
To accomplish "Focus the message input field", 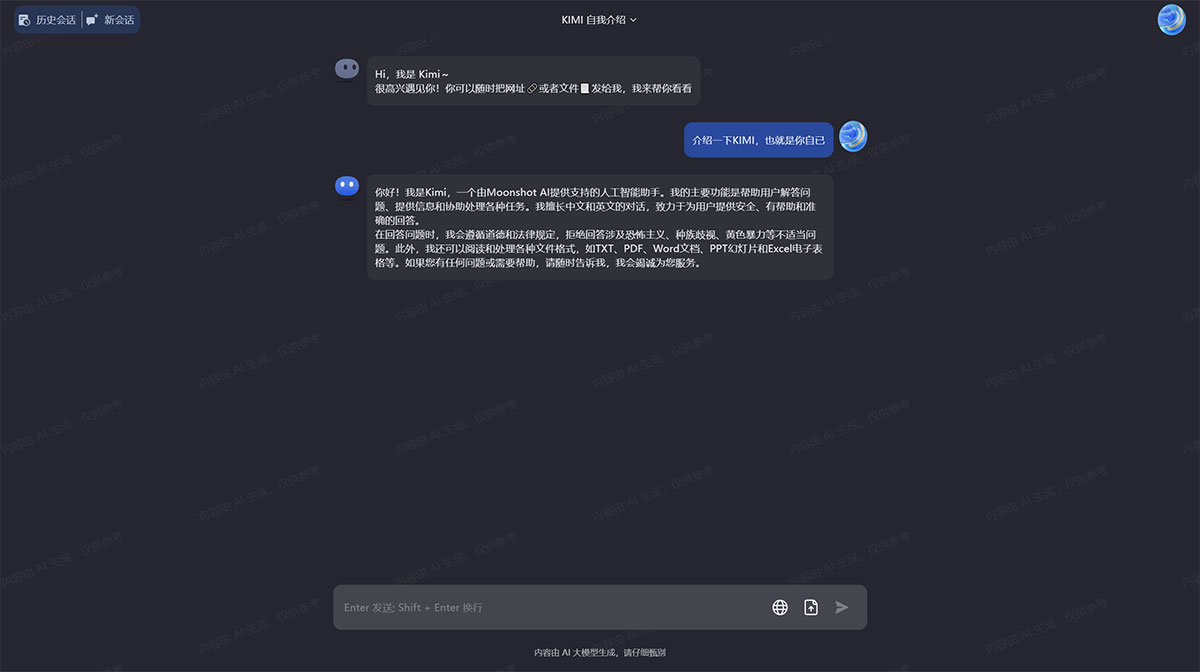I will pyautogui.click(x=550, y=607).
